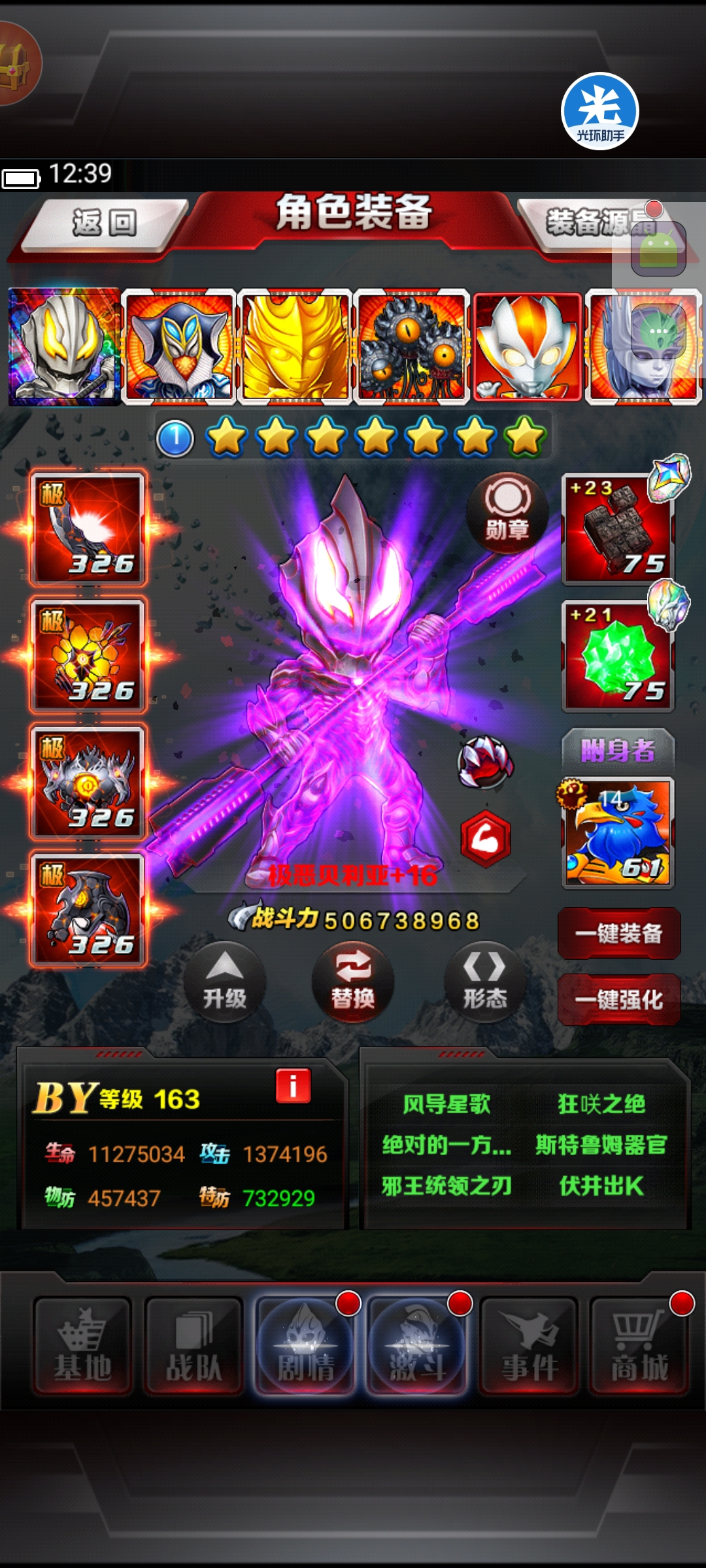Switch to the 事件 events tab
This screenshot has height=1568, width=706.
point(529,1347)
